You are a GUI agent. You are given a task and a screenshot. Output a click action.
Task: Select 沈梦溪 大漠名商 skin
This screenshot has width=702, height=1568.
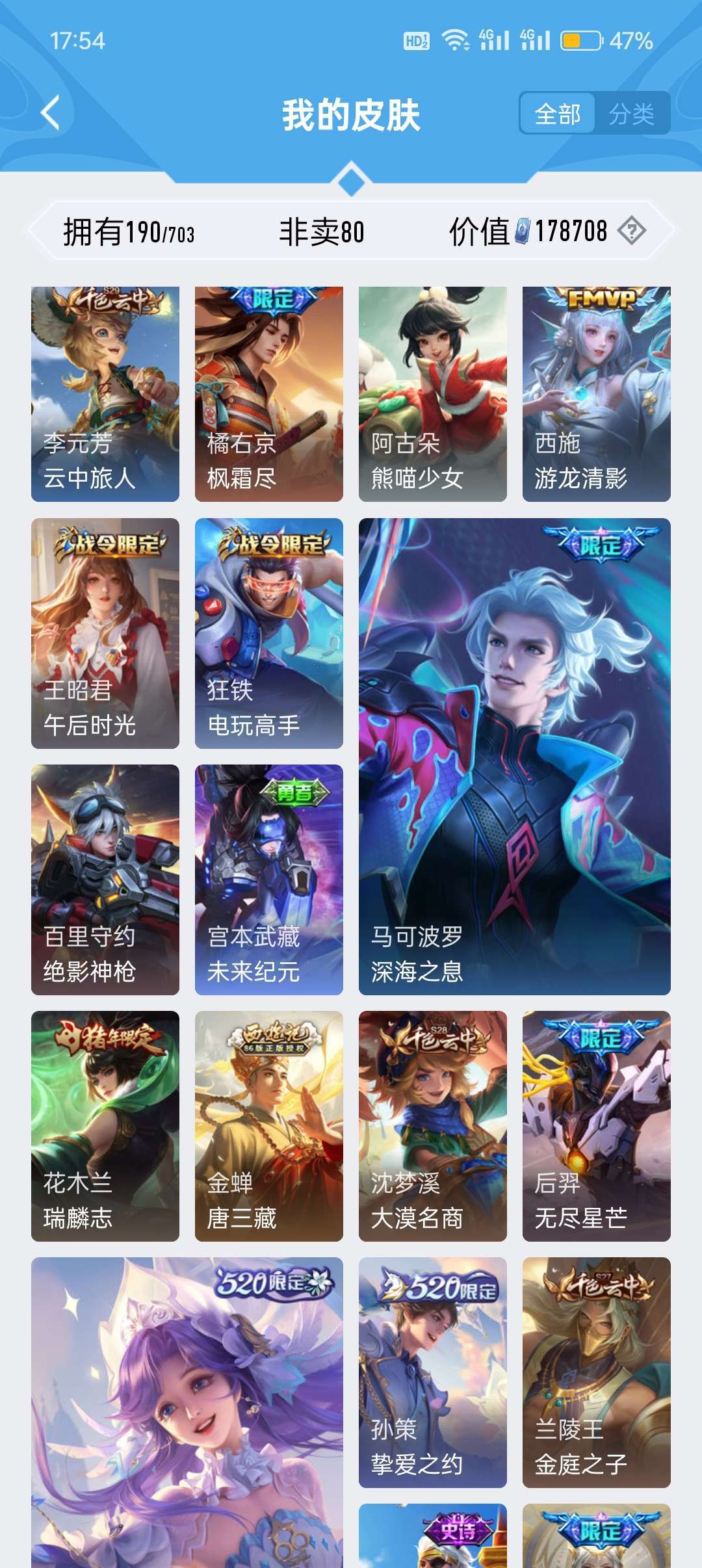(x=433, y=1126)
